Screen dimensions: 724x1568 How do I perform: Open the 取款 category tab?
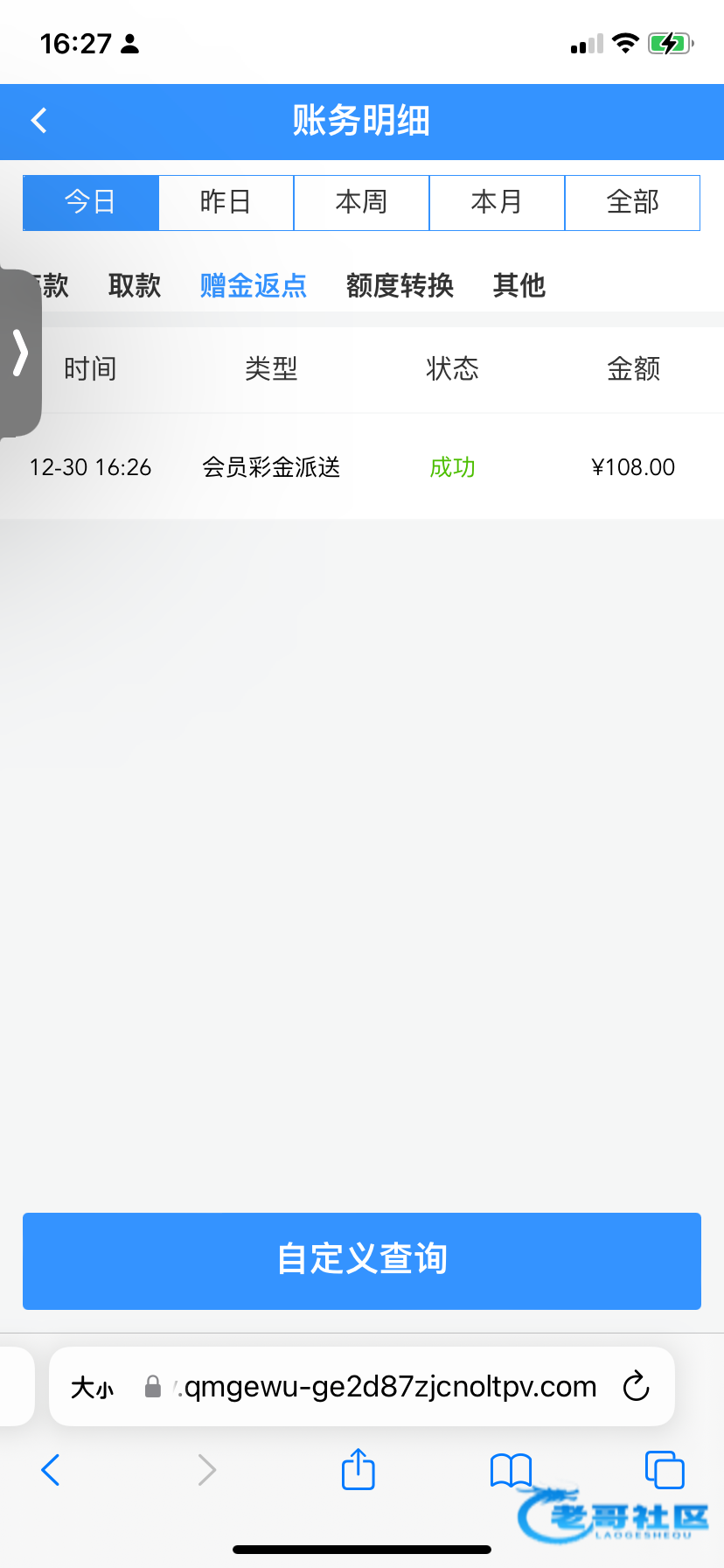pyautogui.click(x=135, y=285)
